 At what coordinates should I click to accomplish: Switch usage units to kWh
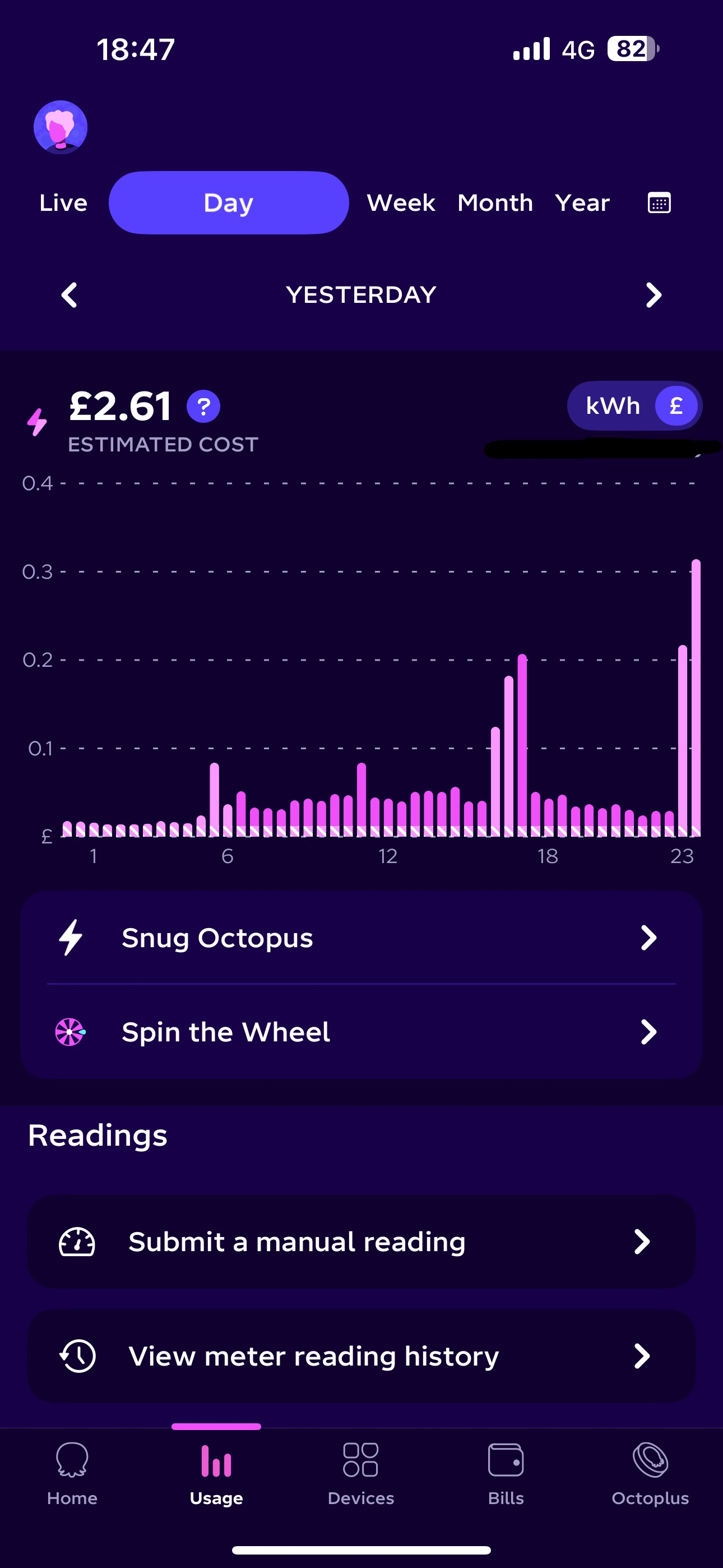611,406
